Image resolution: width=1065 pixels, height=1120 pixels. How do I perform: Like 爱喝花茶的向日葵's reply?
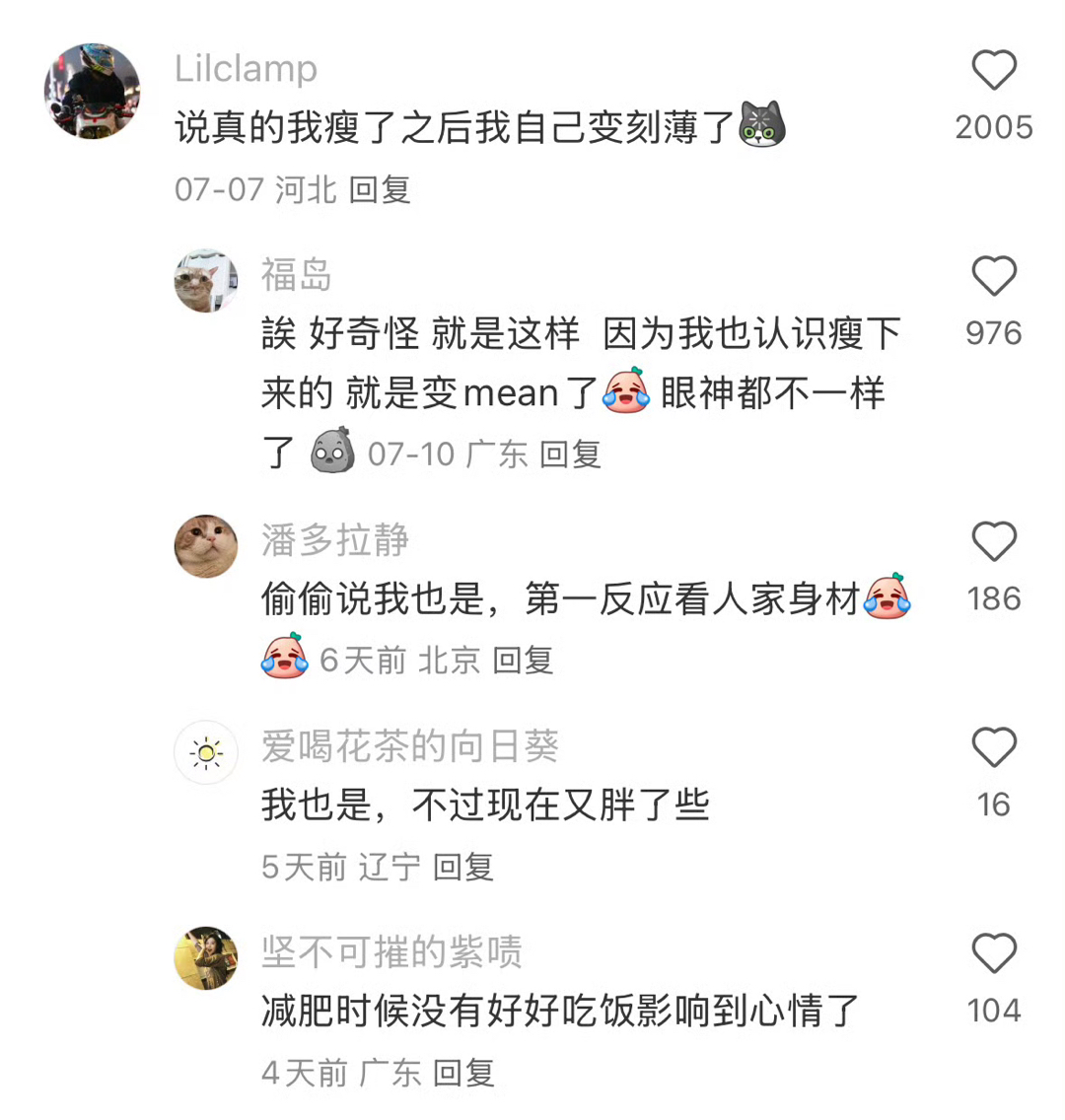993,748
